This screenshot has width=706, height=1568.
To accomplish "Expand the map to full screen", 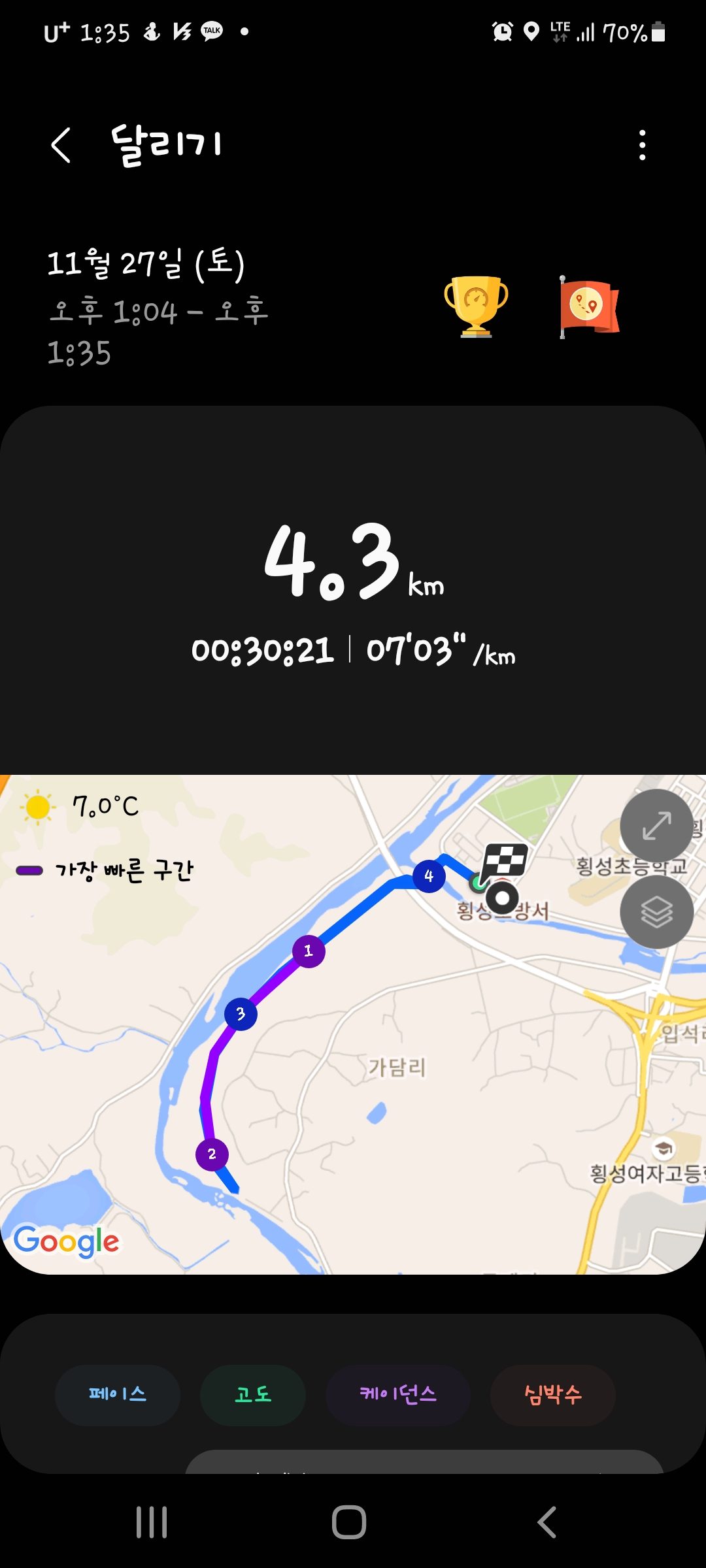I will (656, 825).
